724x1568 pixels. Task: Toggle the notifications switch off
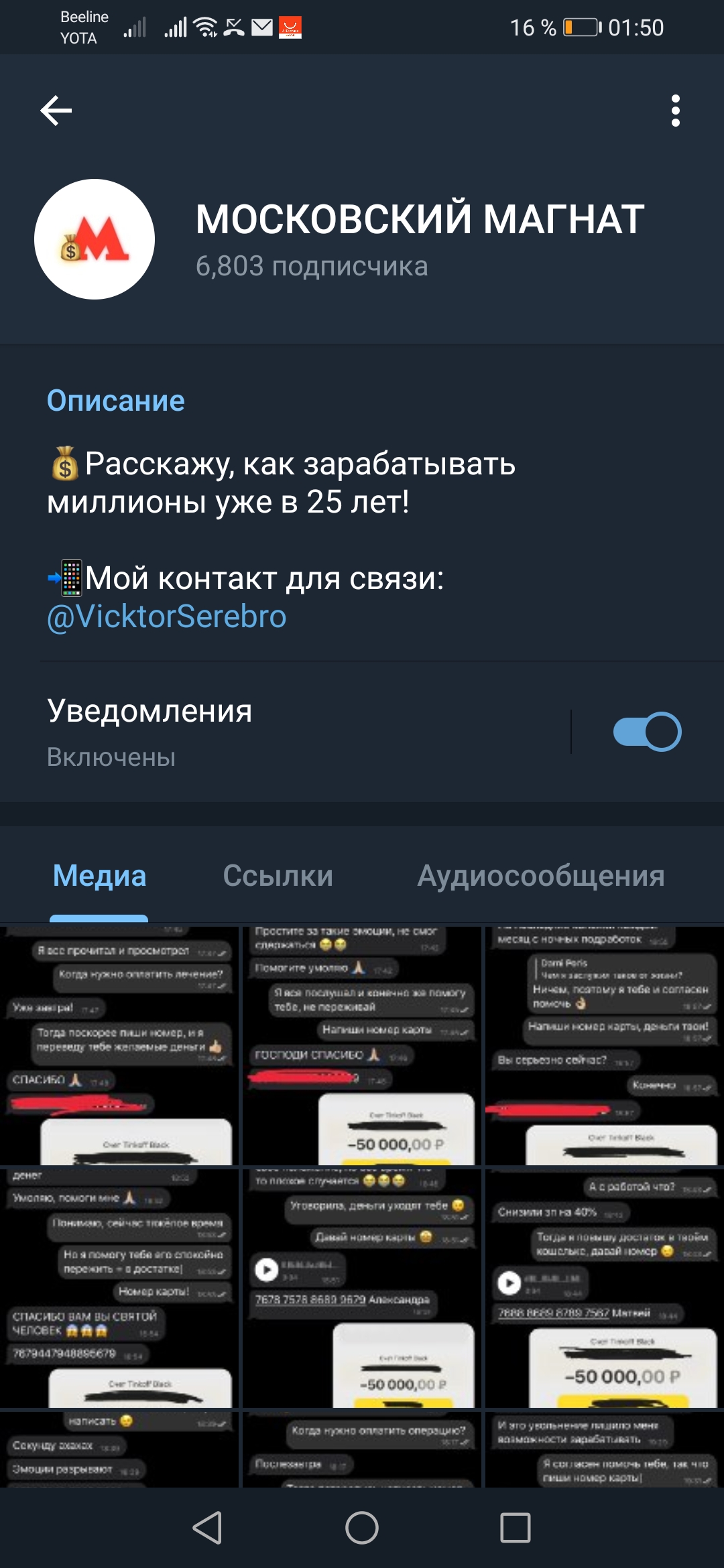coord(647,732)
